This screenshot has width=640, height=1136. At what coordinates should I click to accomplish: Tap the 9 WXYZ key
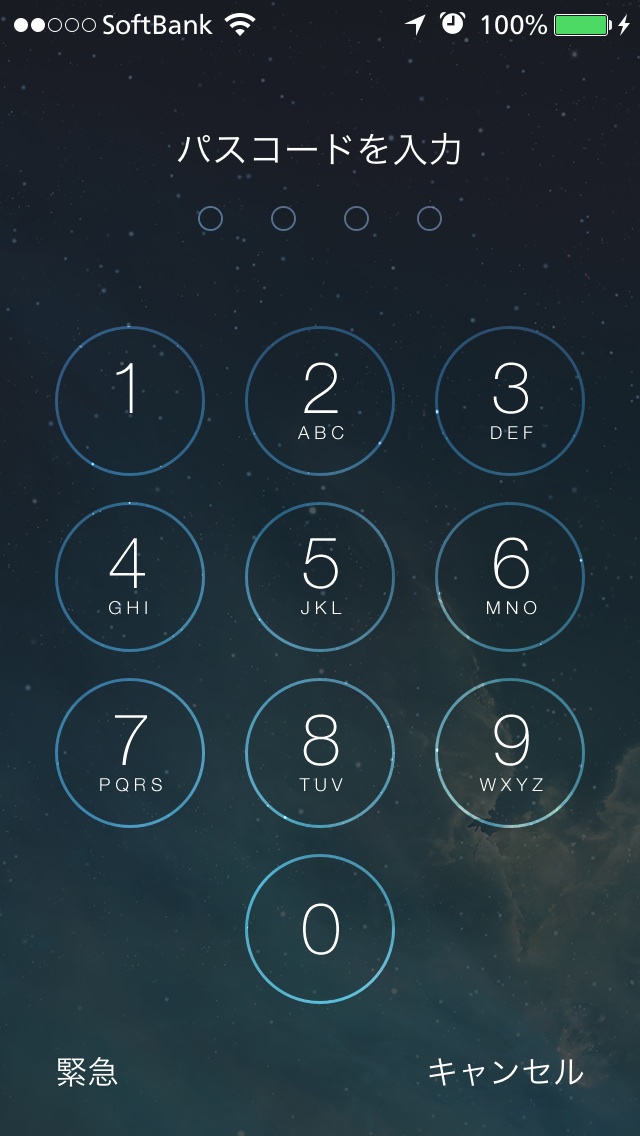click(510, 753)
